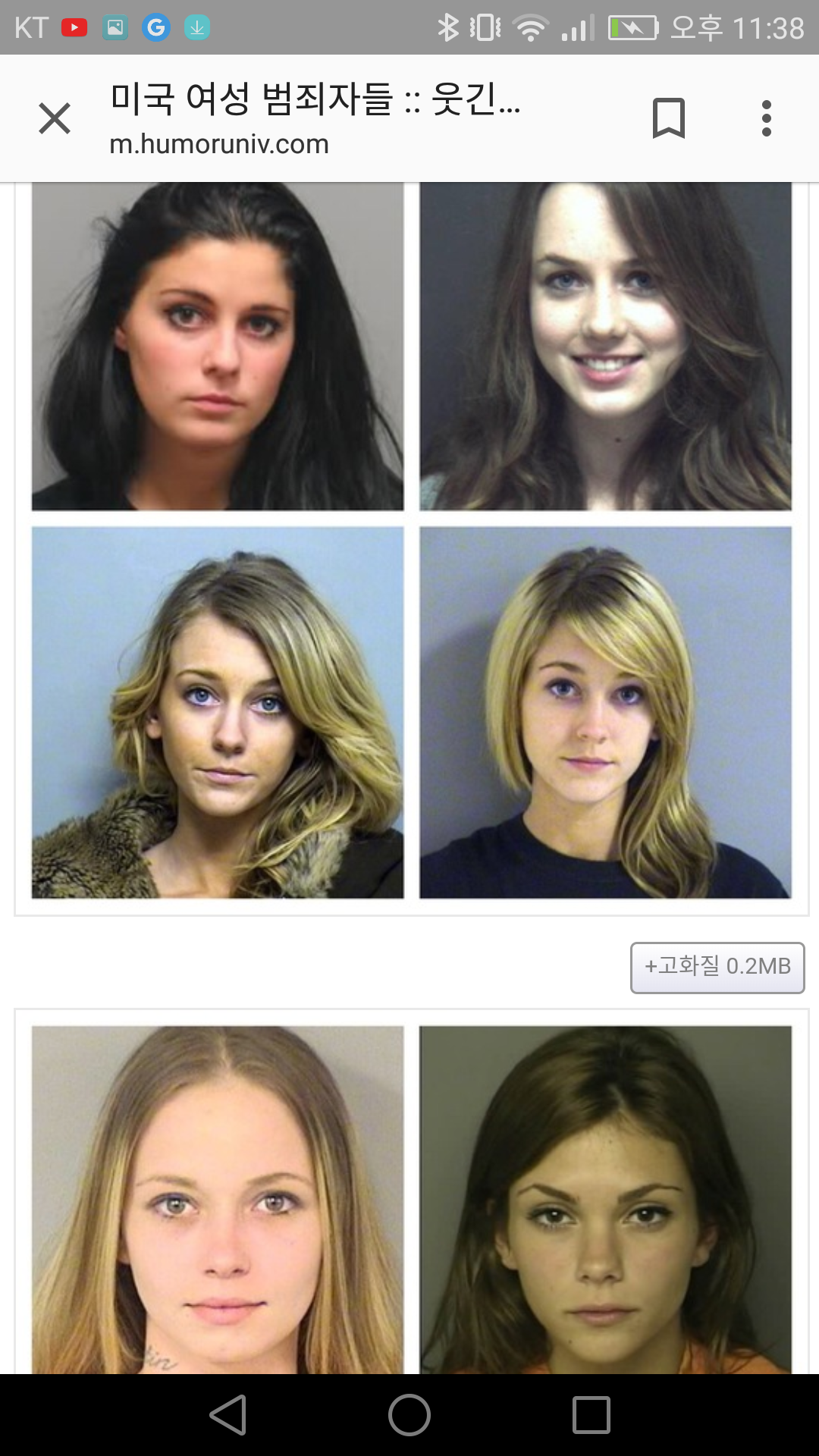The width and height of the screenshot is (819, 1456).
Task: Open the lower image collage below 고화질 button
Action: [411, 1198]
